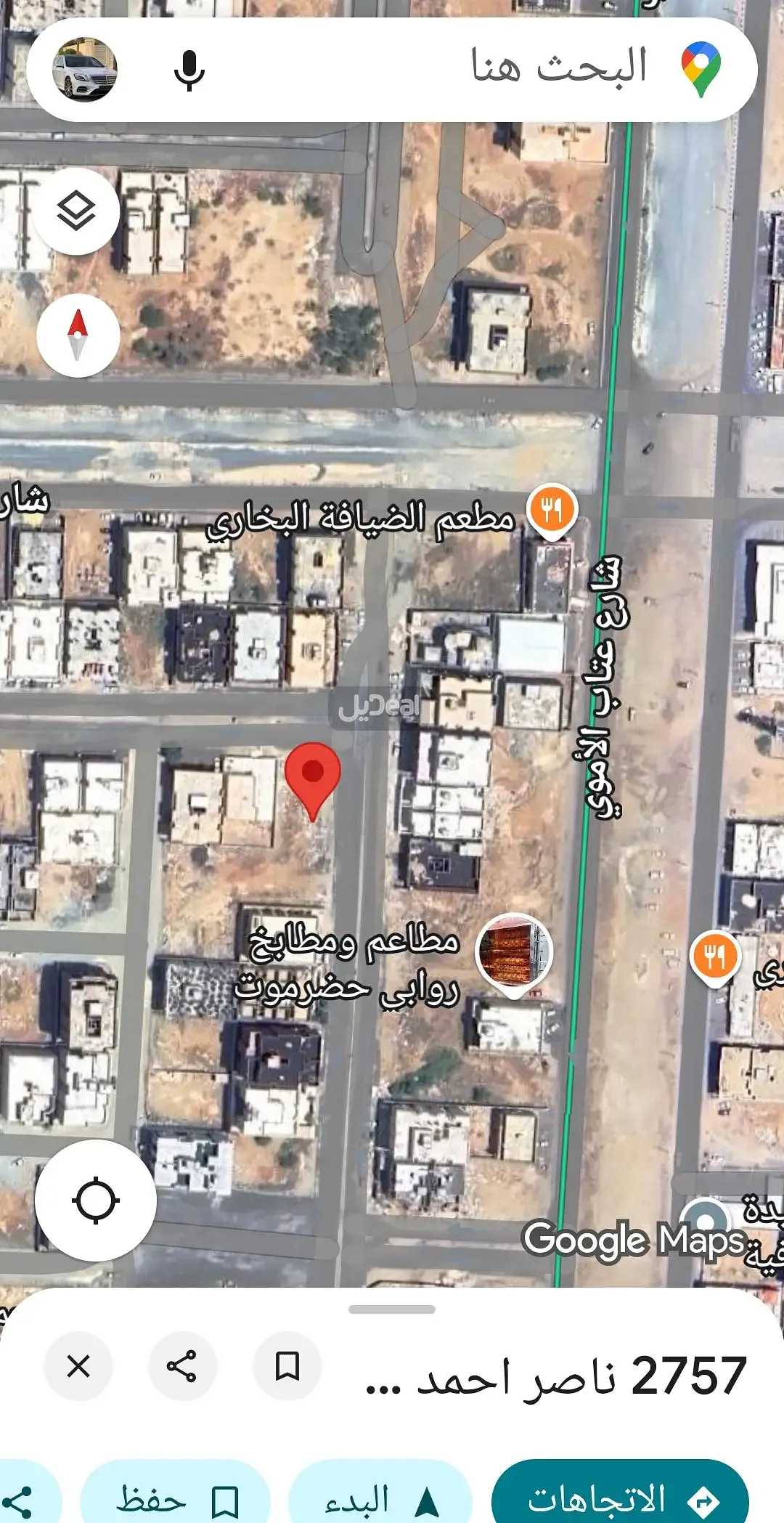The height and width of the screenshot is (1523, 784).
Task: Get directions with الاتجاهات button
Action: click(x=621, y=1498)
